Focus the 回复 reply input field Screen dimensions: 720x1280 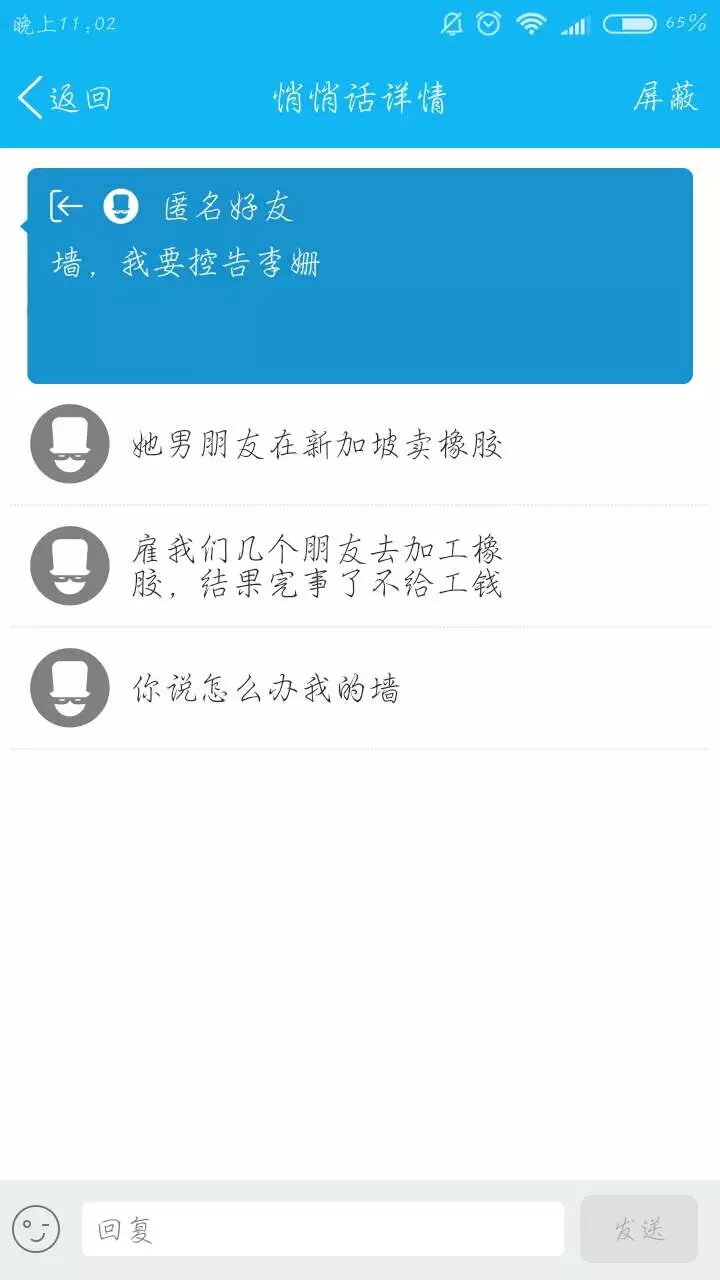point(322,1229)
